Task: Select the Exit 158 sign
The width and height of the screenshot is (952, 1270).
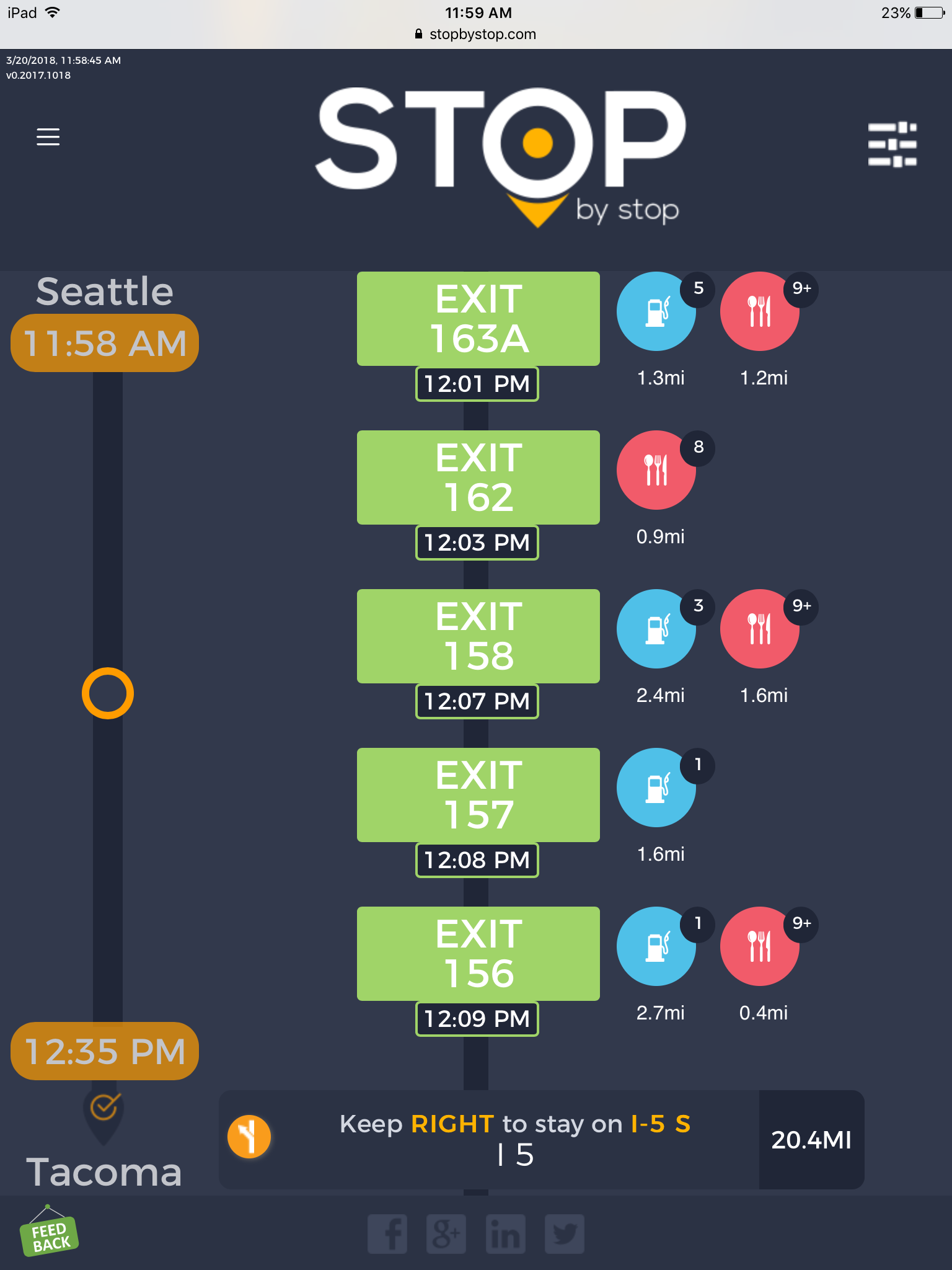Action: click(478, 636)
